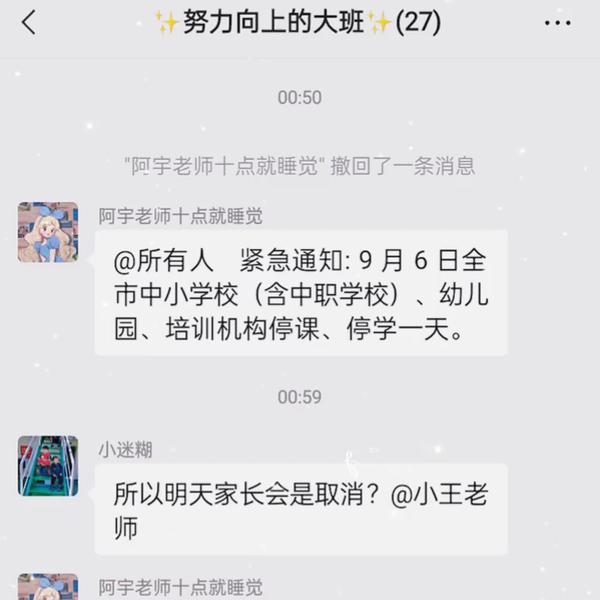This screenshot has height=600, width=600.
Task: Open the group chat overflow menu
Action: [x=557, y=23]
